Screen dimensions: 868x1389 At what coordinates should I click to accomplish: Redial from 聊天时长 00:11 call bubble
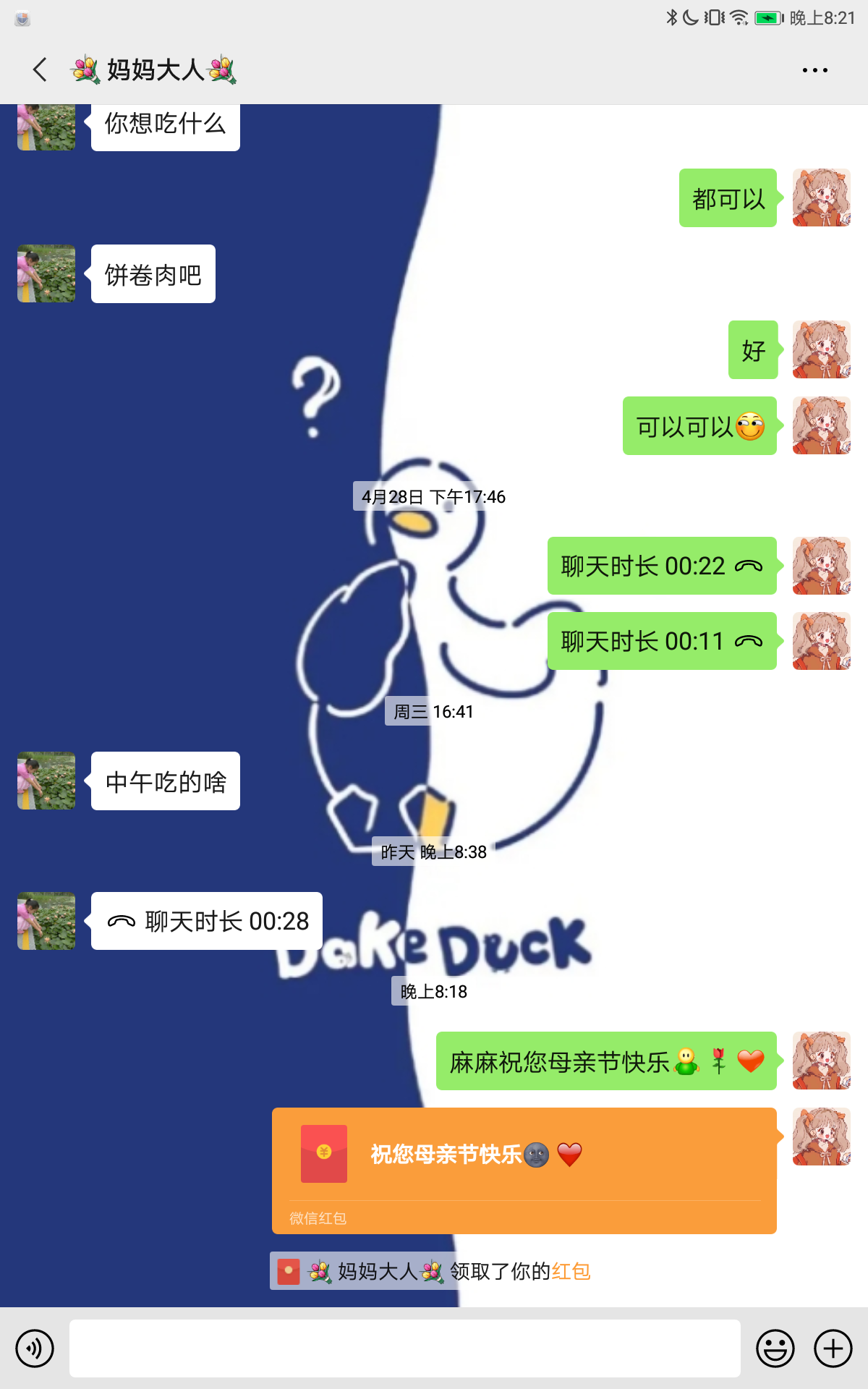[x=661, y=641]
